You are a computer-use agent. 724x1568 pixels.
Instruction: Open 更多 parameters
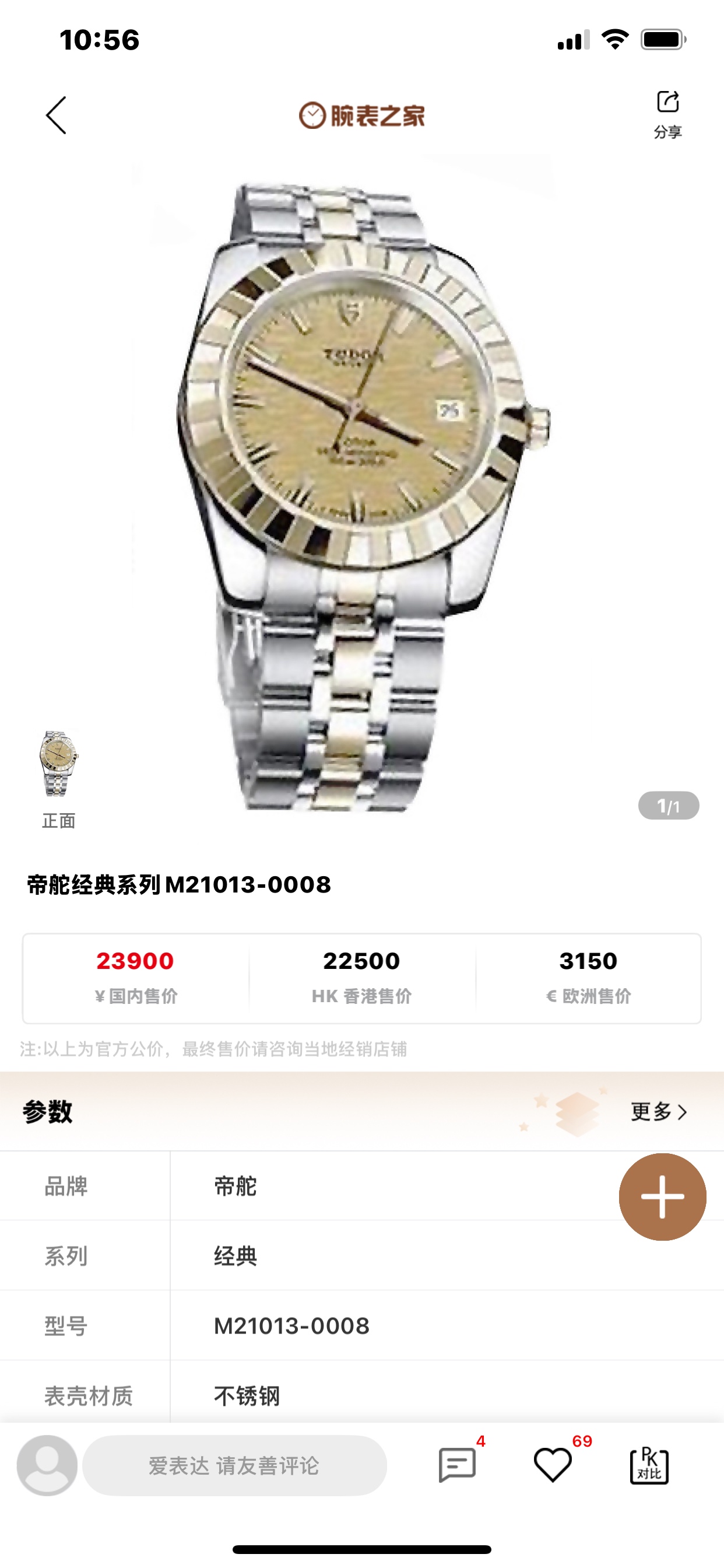click(x=659, y=1111)
